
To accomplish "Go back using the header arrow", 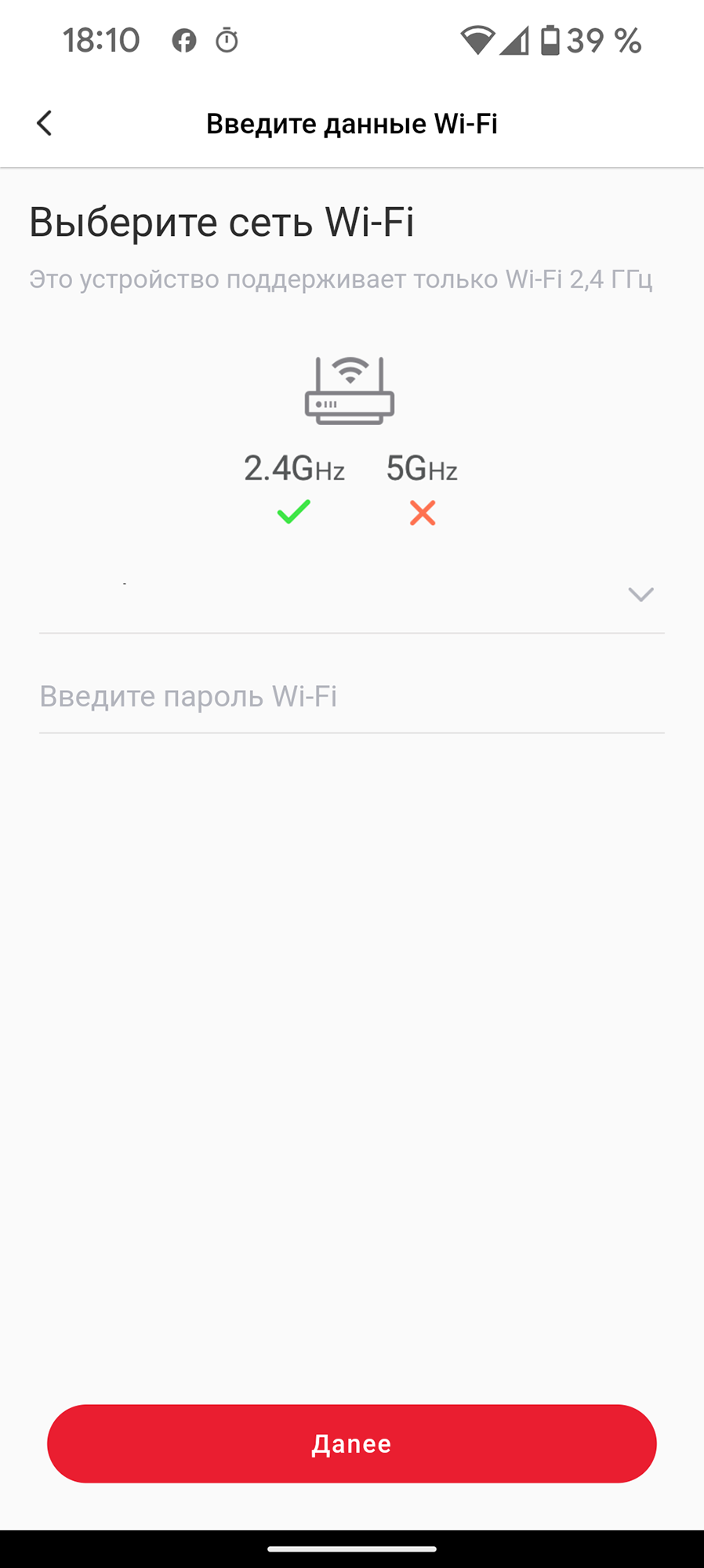I will tap(45, 123).
